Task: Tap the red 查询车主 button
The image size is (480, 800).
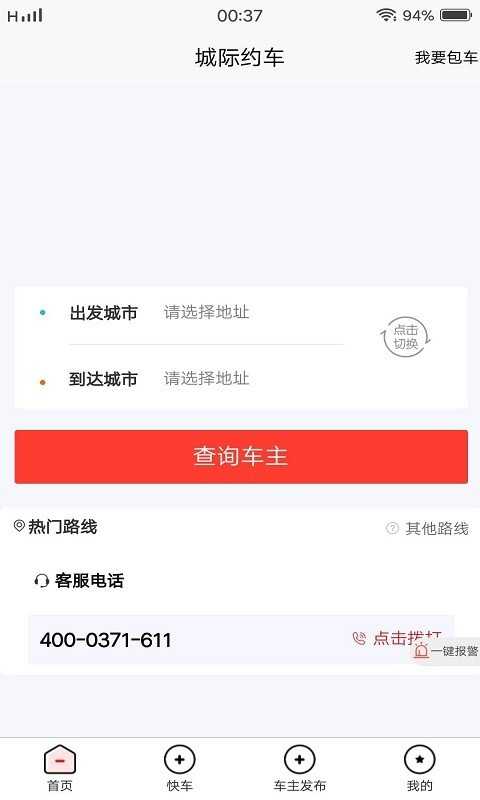Action: click(x=241, y=457)
